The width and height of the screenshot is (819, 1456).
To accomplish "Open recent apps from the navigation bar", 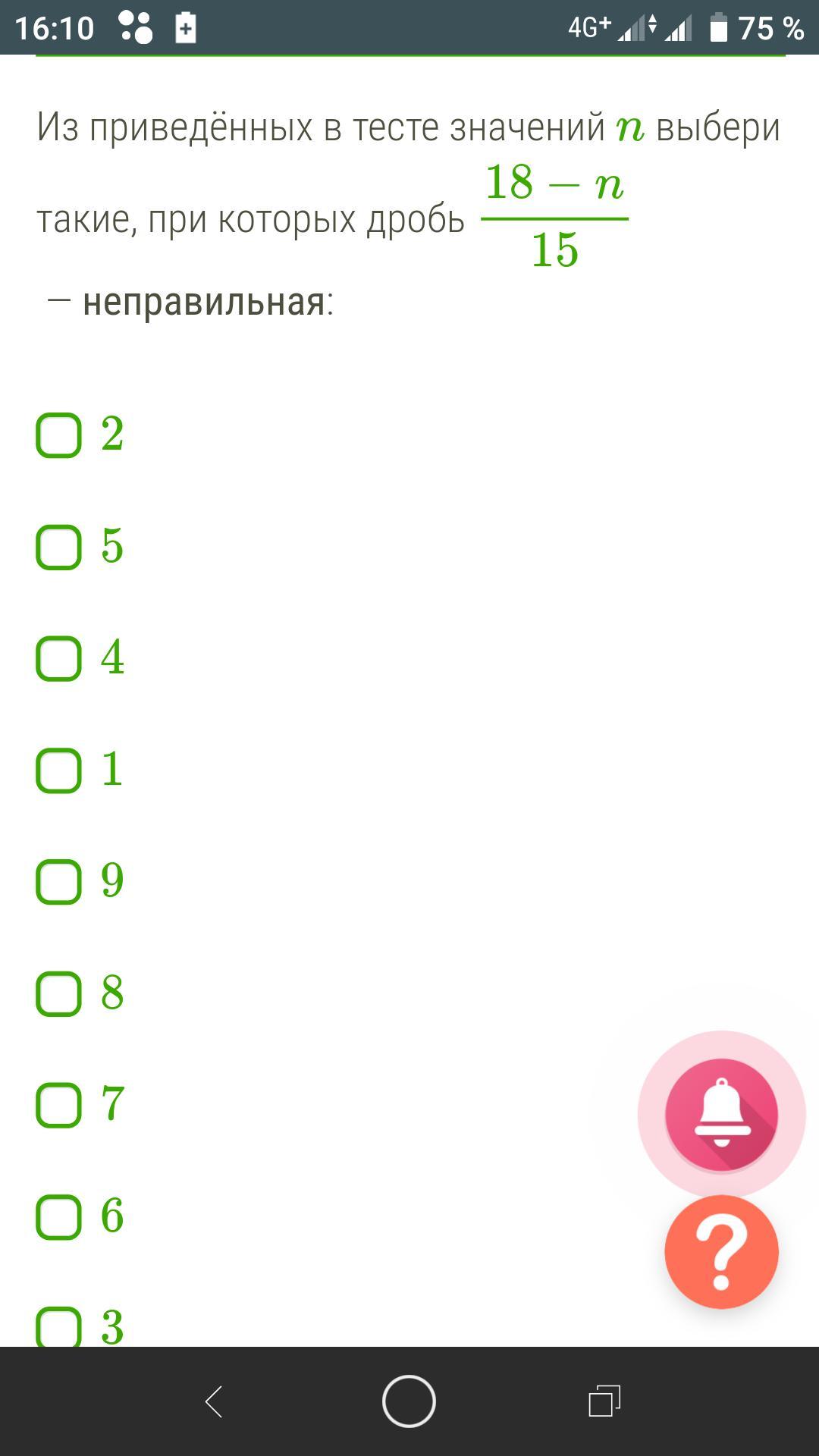I will (x=604, y=1401).
